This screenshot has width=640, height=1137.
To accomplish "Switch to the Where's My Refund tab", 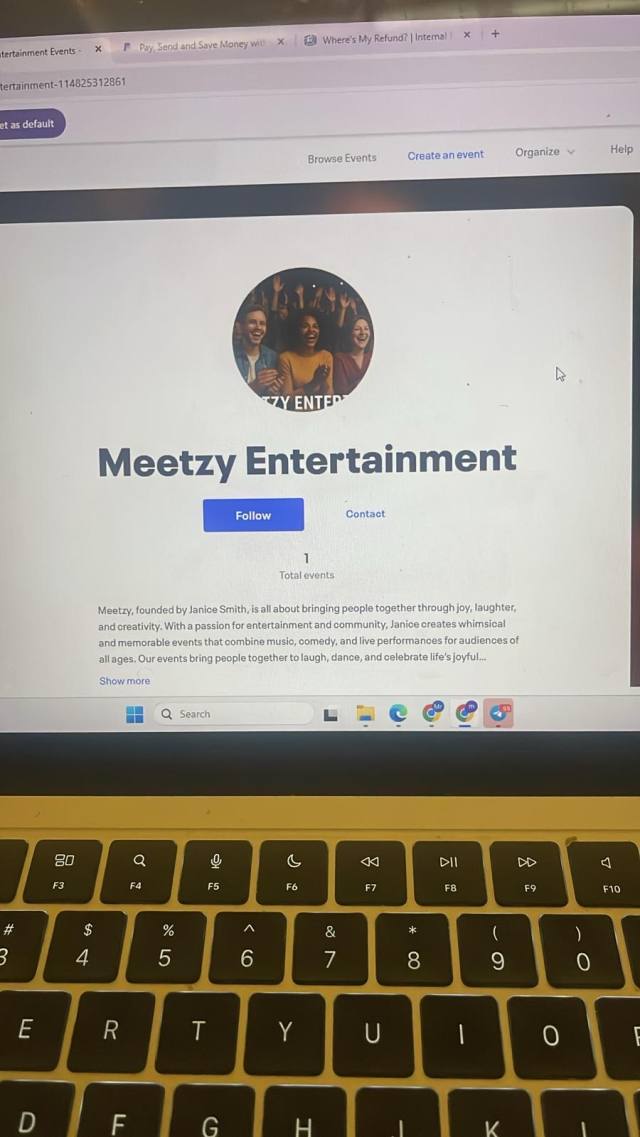I will 380,38.
